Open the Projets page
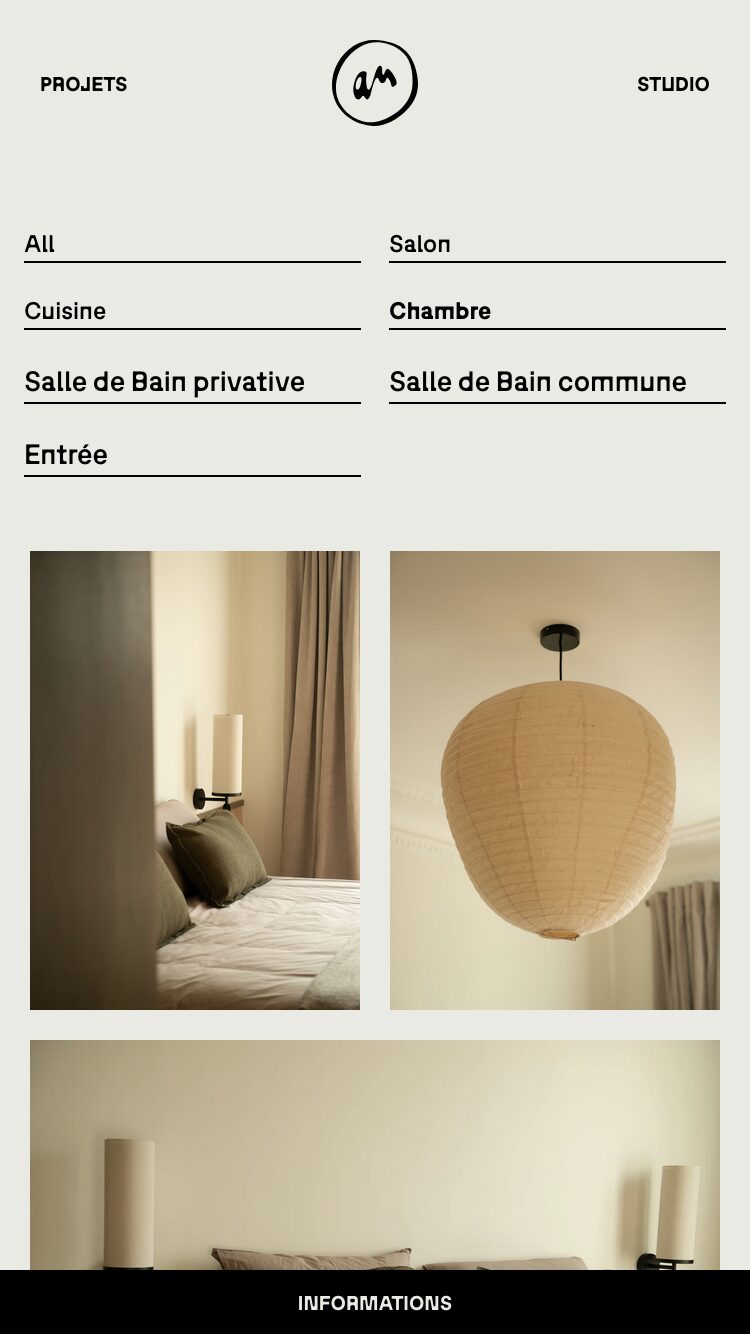Screen dimensions: 750x1334 point(84,85)
